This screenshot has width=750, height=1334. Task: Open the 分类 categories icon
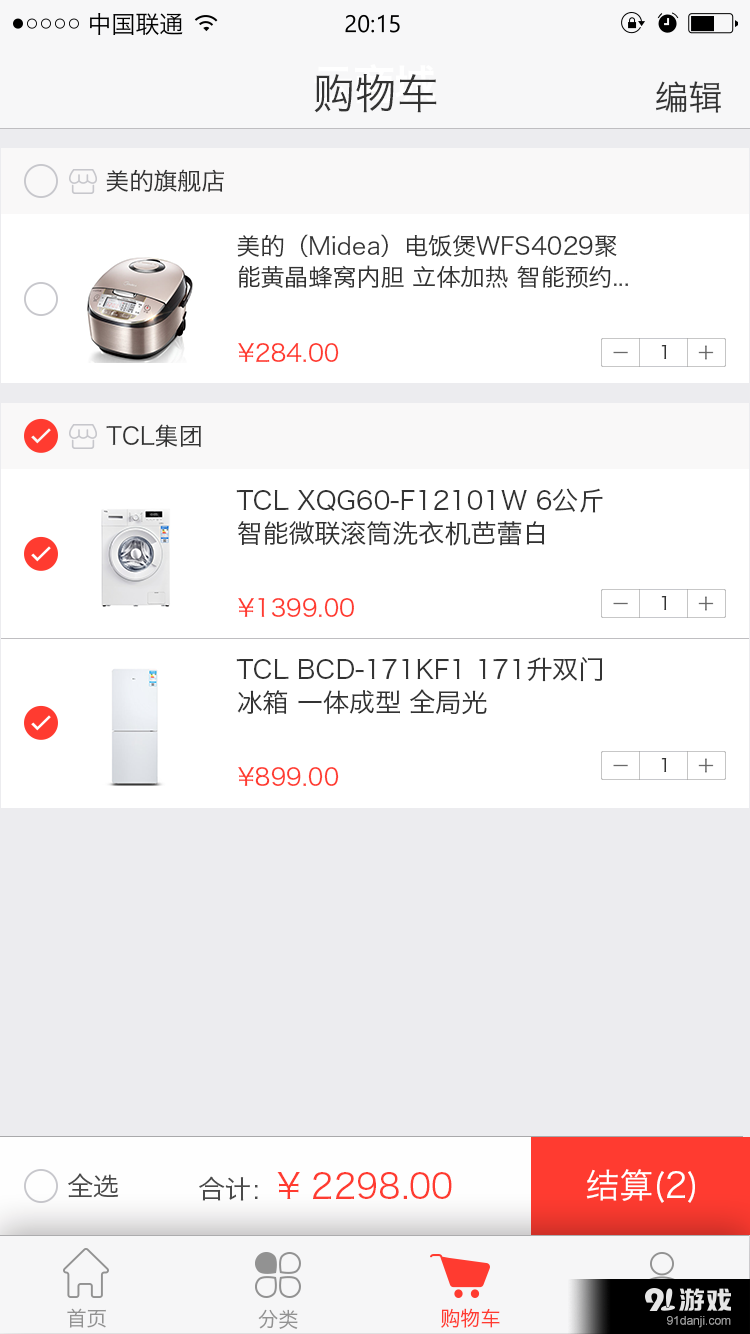coord(277,1275)
